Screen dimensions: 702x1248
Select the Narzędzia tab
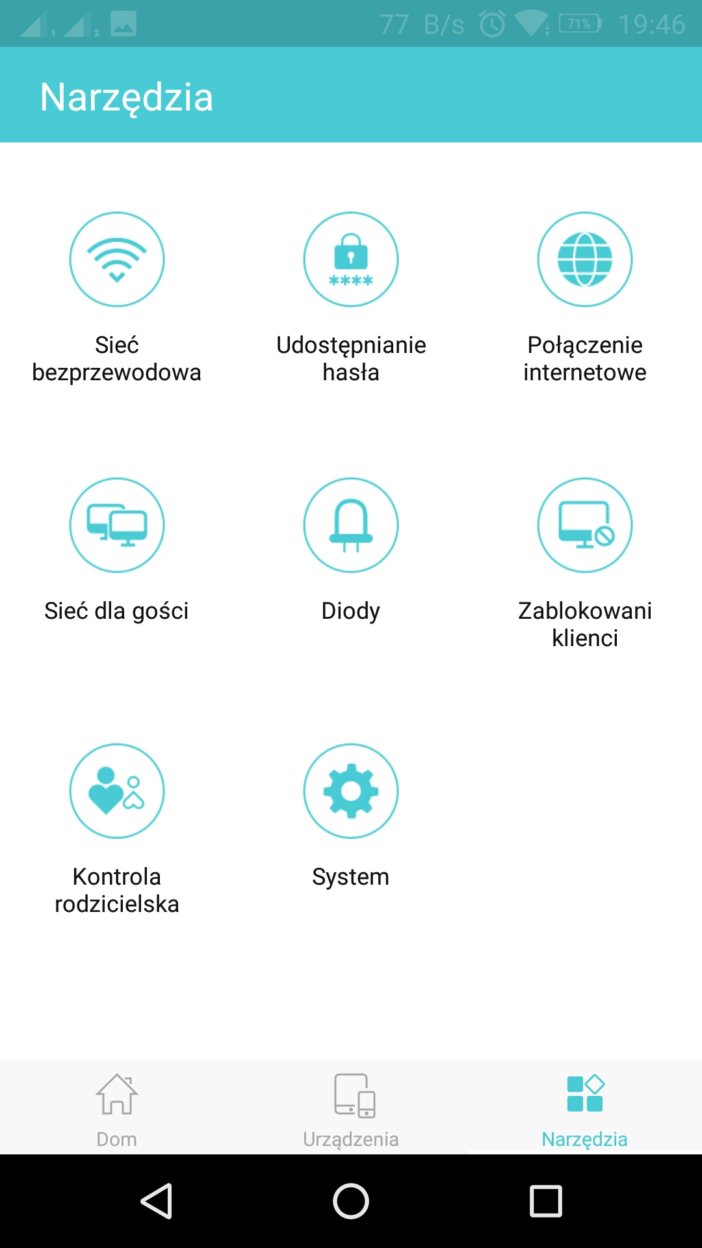(585, 1108)
